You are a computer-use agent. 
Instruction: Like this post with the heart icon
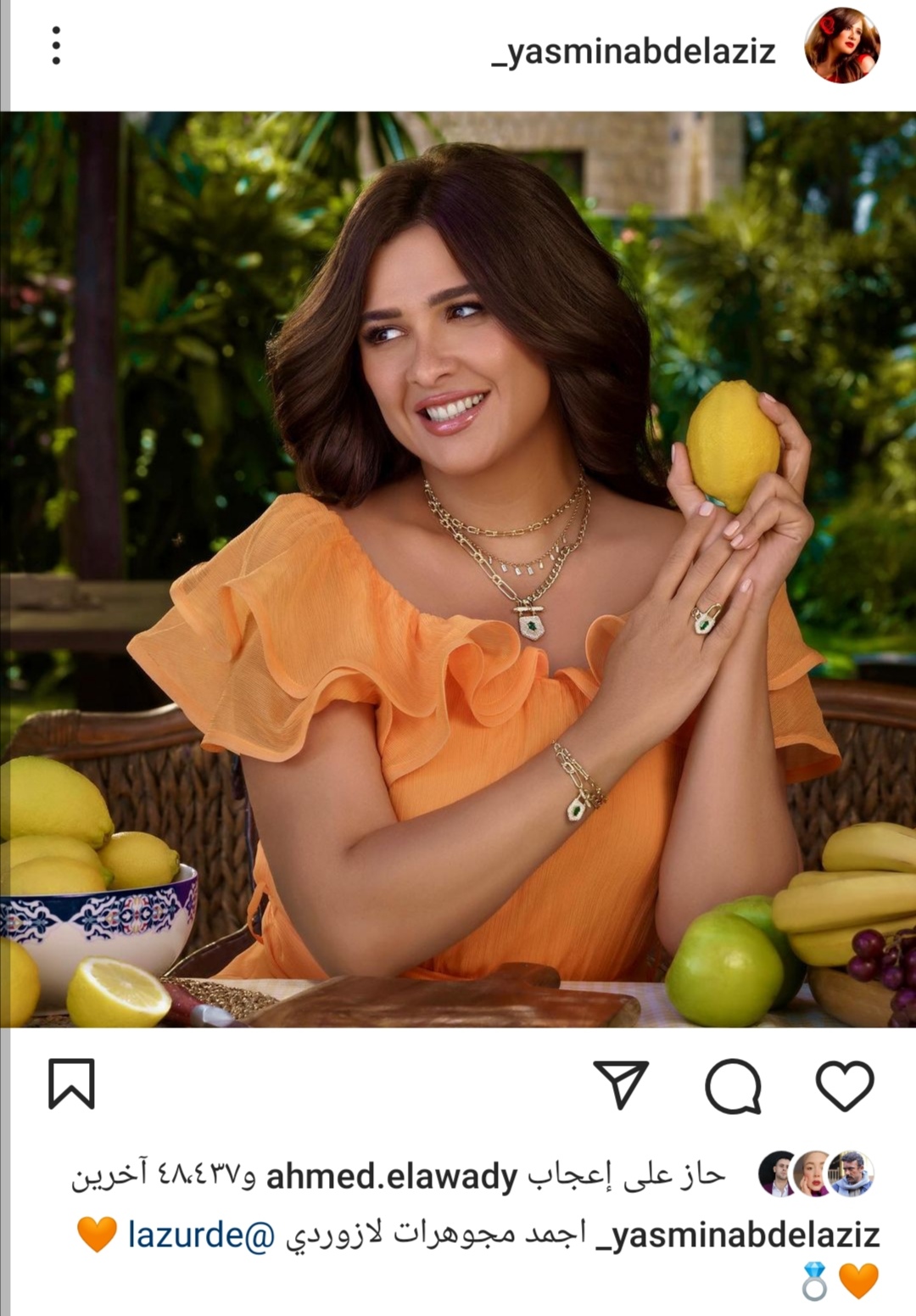click(x=844, y=1085)
